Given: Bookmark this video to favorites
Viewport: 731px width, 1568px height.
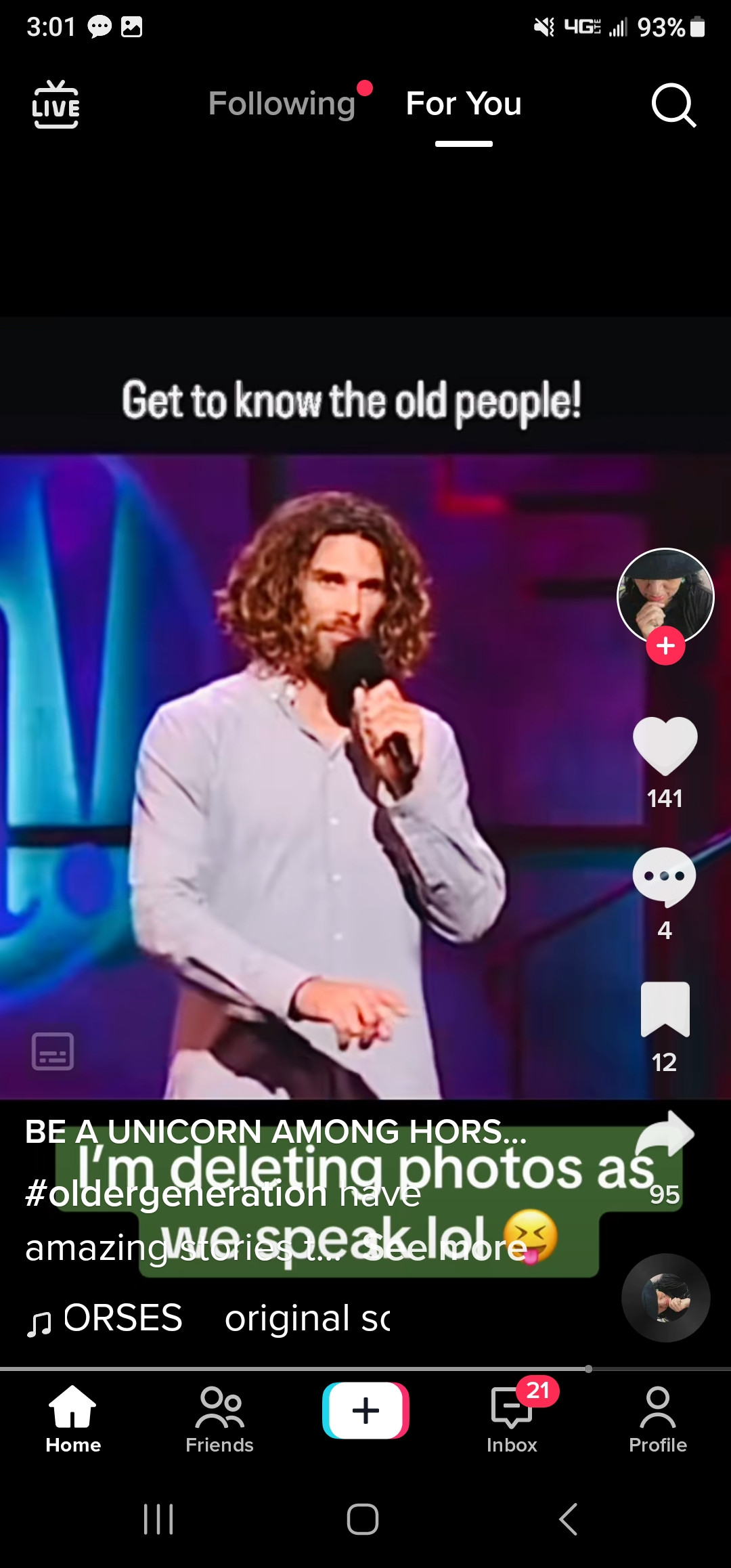Looking at the screenshot, I should (665, 1009).
